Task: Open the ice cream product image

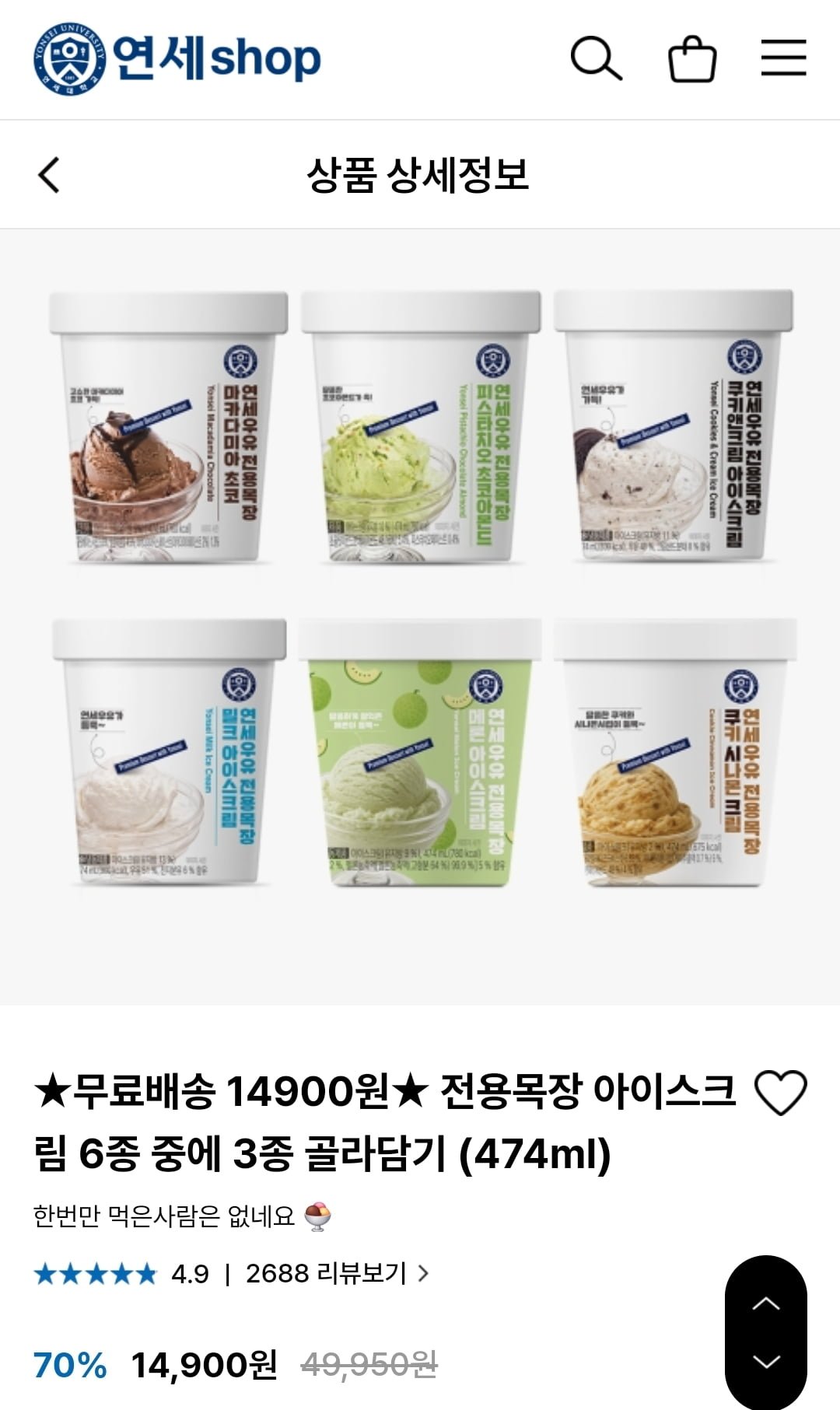Action: [420, 591]
